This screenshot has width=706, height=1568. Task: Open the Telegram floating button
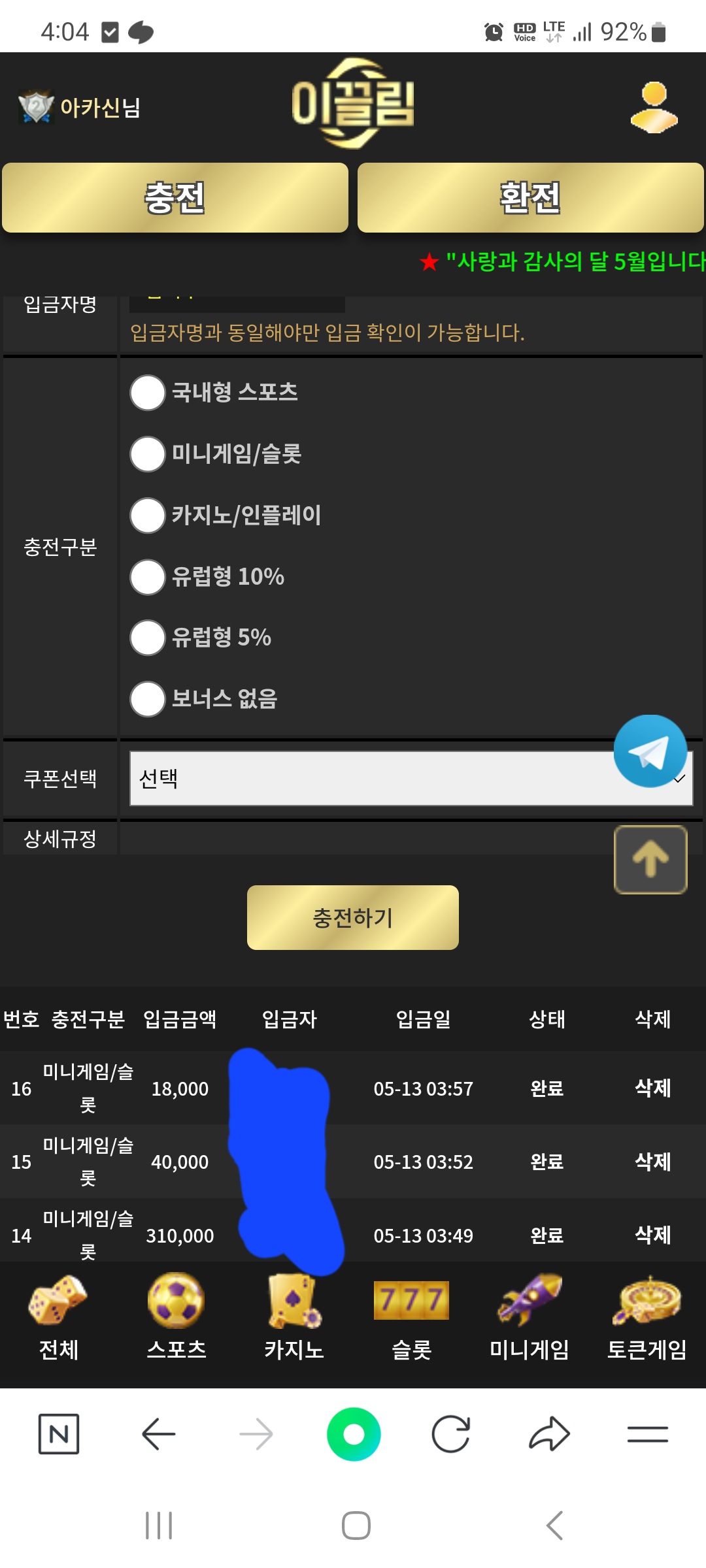(650, 751)
